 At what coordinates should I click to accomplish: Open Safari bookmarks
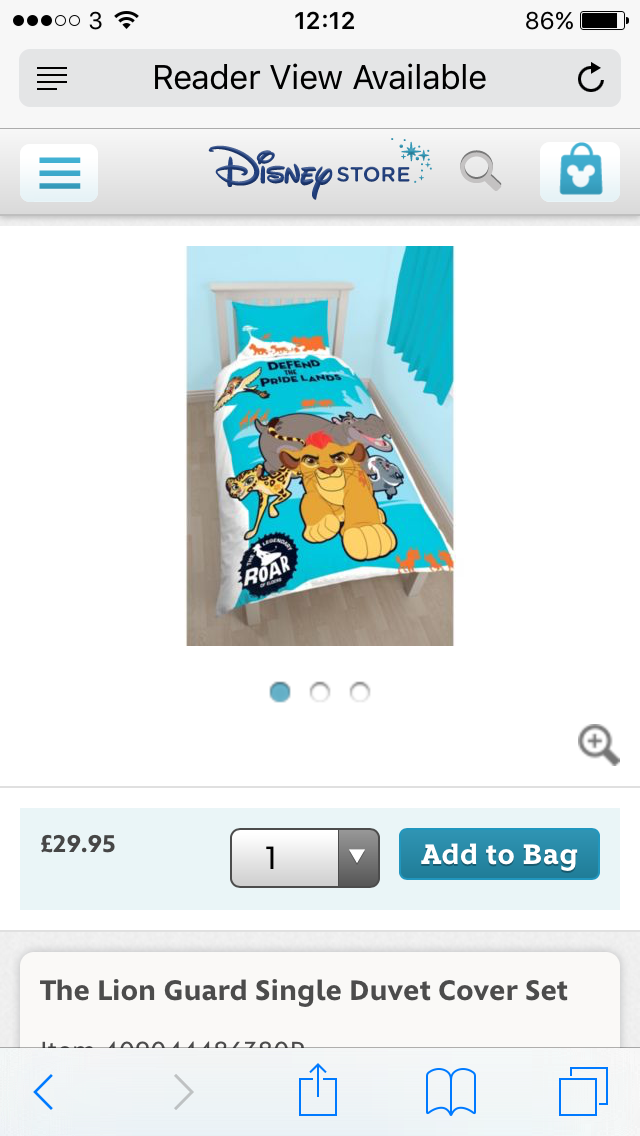tap(451, 1091)
